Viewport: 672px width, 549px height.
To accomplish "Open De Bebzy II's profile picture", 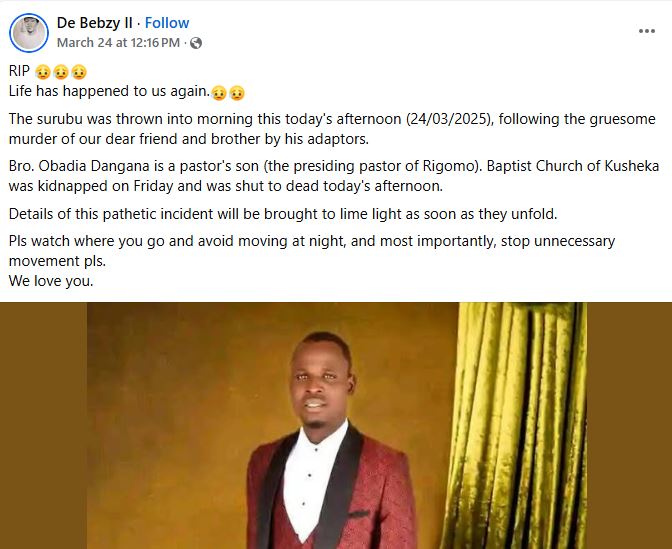I will (28, 32).
